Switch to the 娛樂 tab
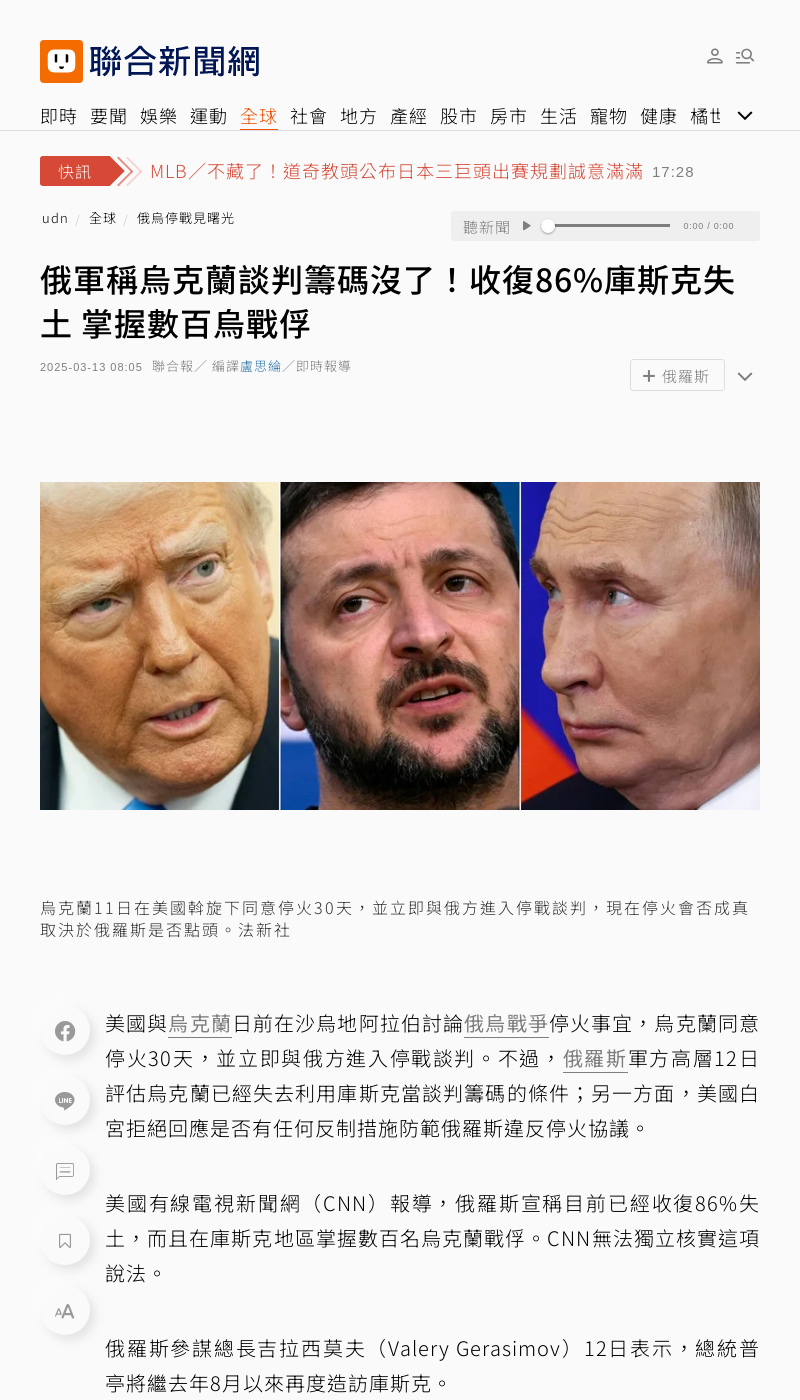This screenshot has height=1400, width=800. [x=158, y=116]
